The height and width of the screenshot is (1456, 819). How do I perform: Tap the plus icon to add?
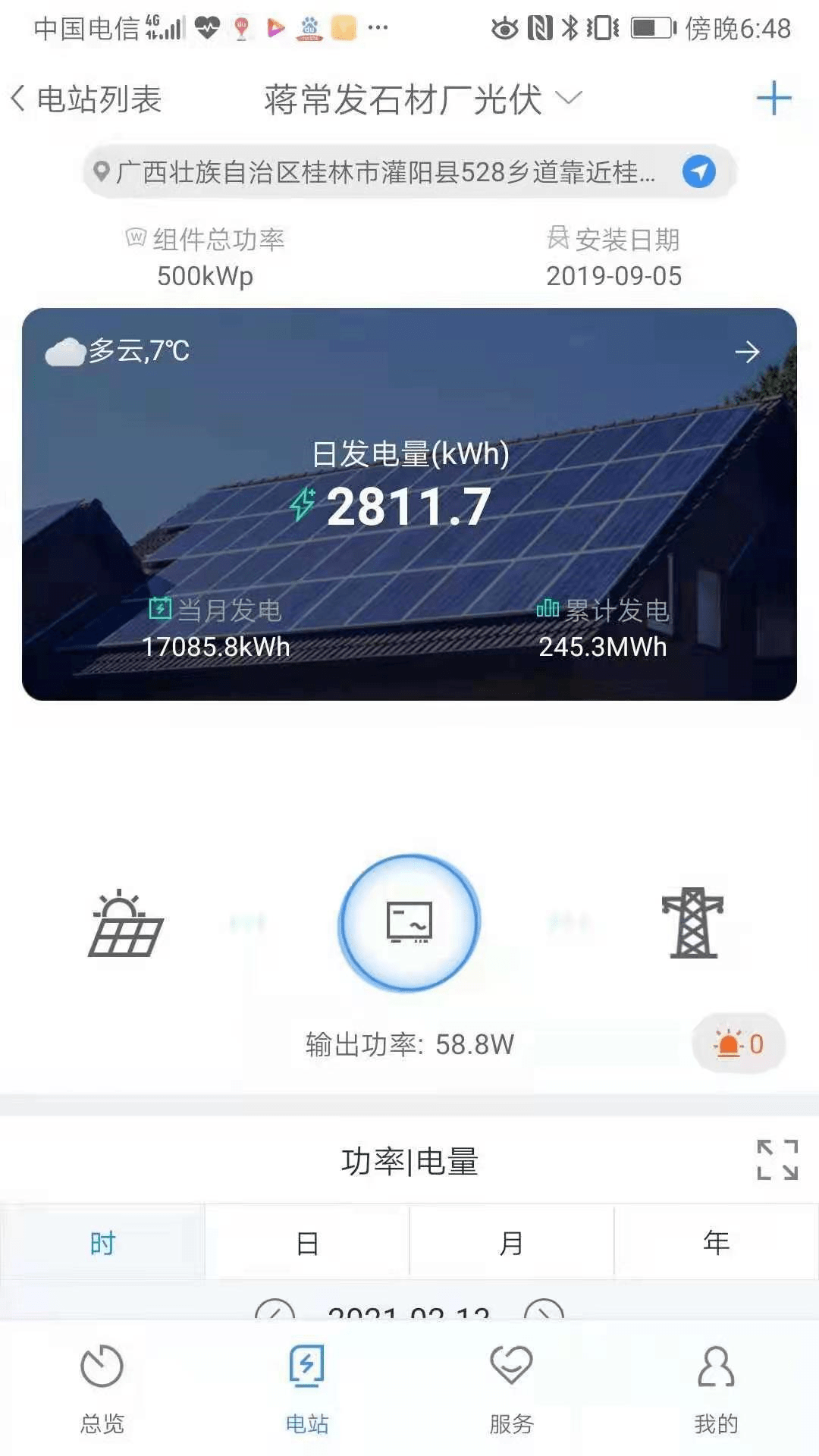pos(773,99)
